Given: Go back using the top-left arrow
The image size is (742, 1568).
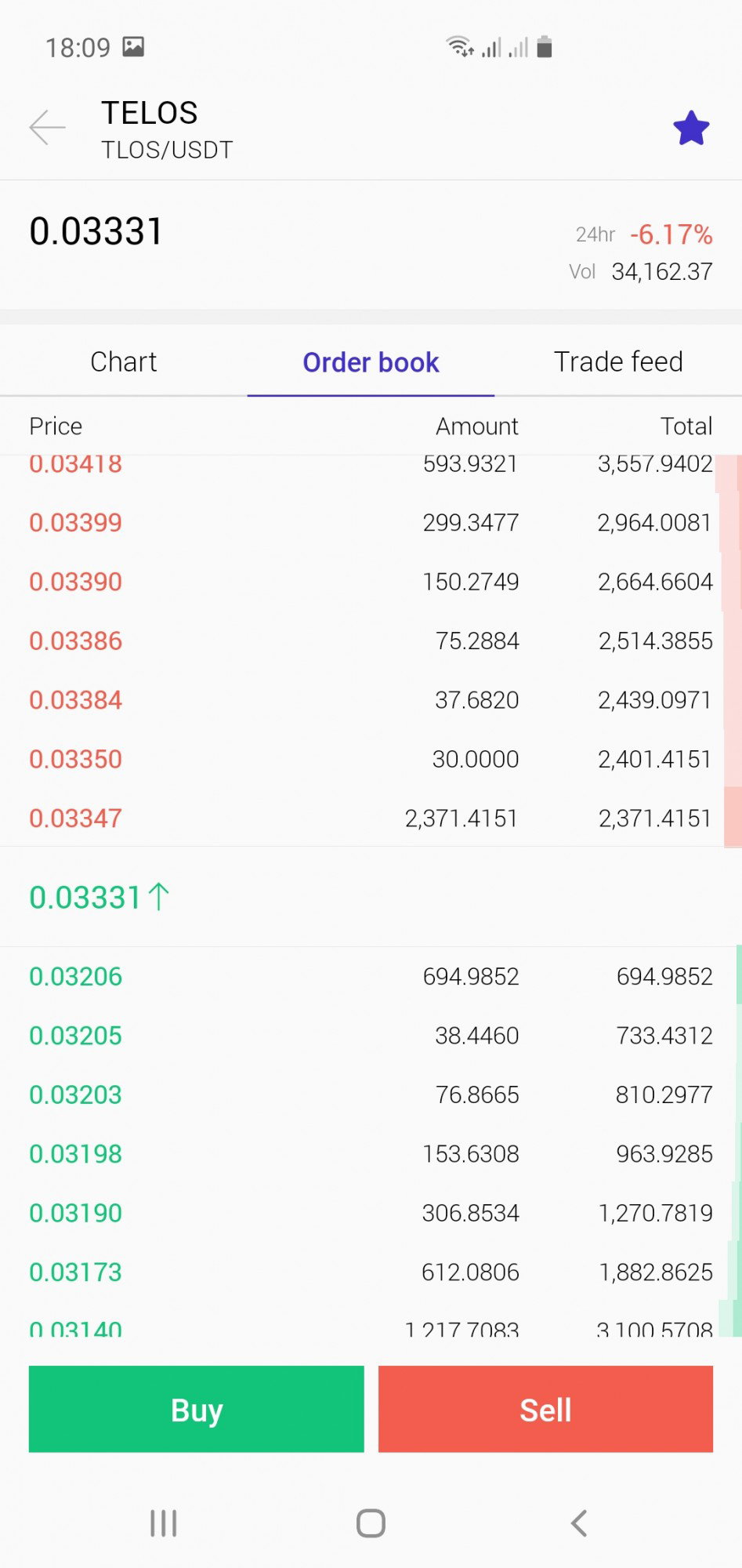Looking at the screenshot, I should pos(47,127).
